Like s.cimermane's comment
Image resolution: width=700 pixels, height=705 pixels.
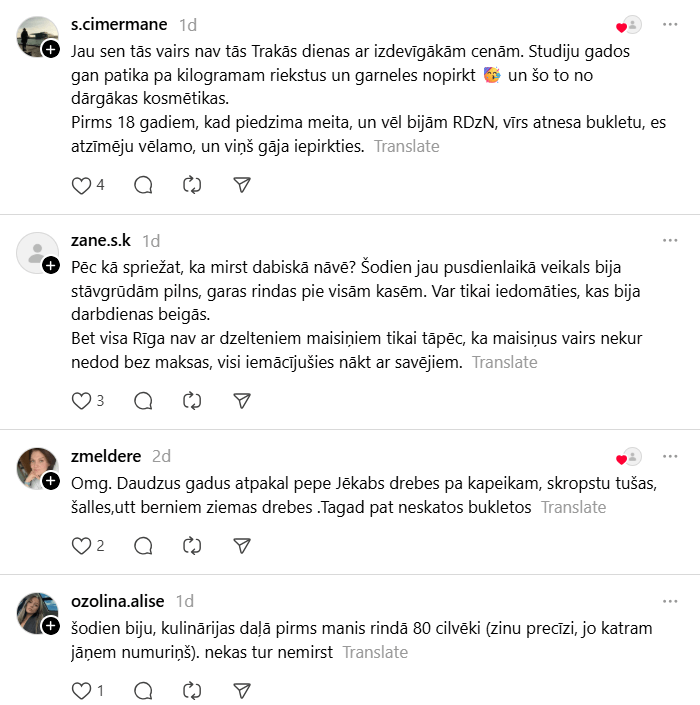pyautogui.click(x=82, y=185)
